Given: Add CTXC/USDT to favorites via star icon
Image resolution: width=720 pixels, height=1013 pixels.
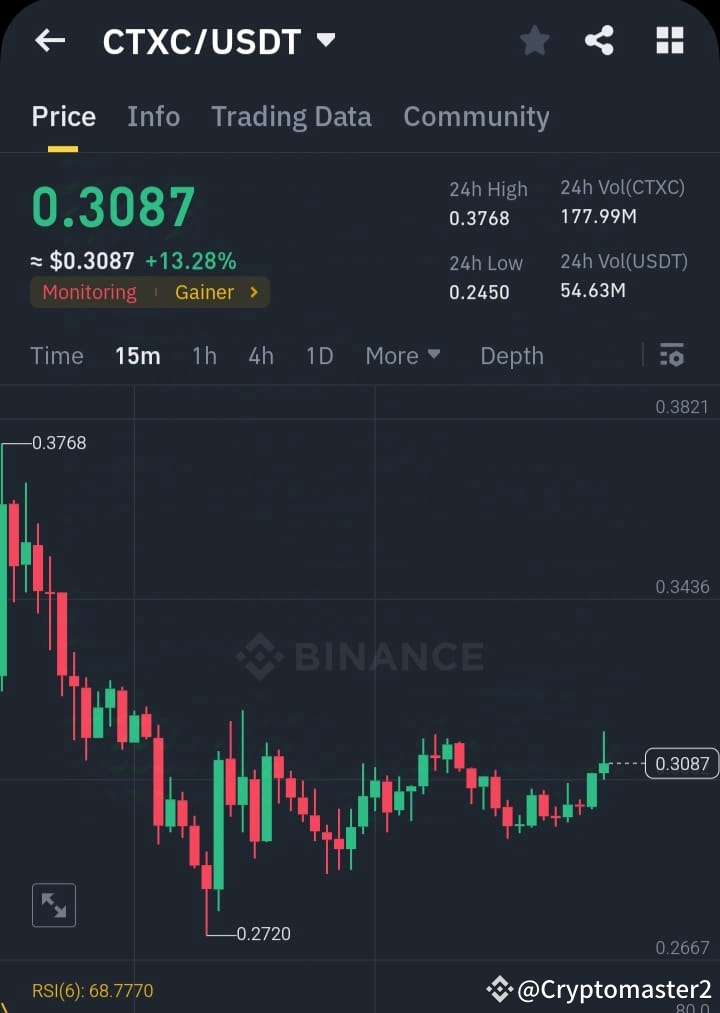Looking at the screenshot, I should click(x=534, y=41).
